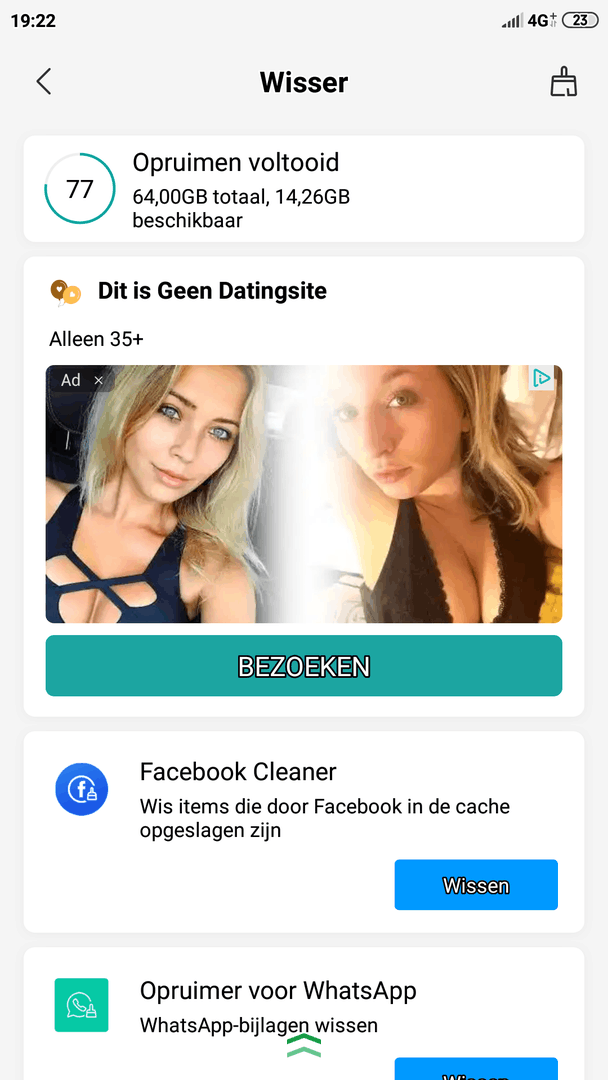Open the Opruimer voor WhatsApp card

(x=278, y=1005)
